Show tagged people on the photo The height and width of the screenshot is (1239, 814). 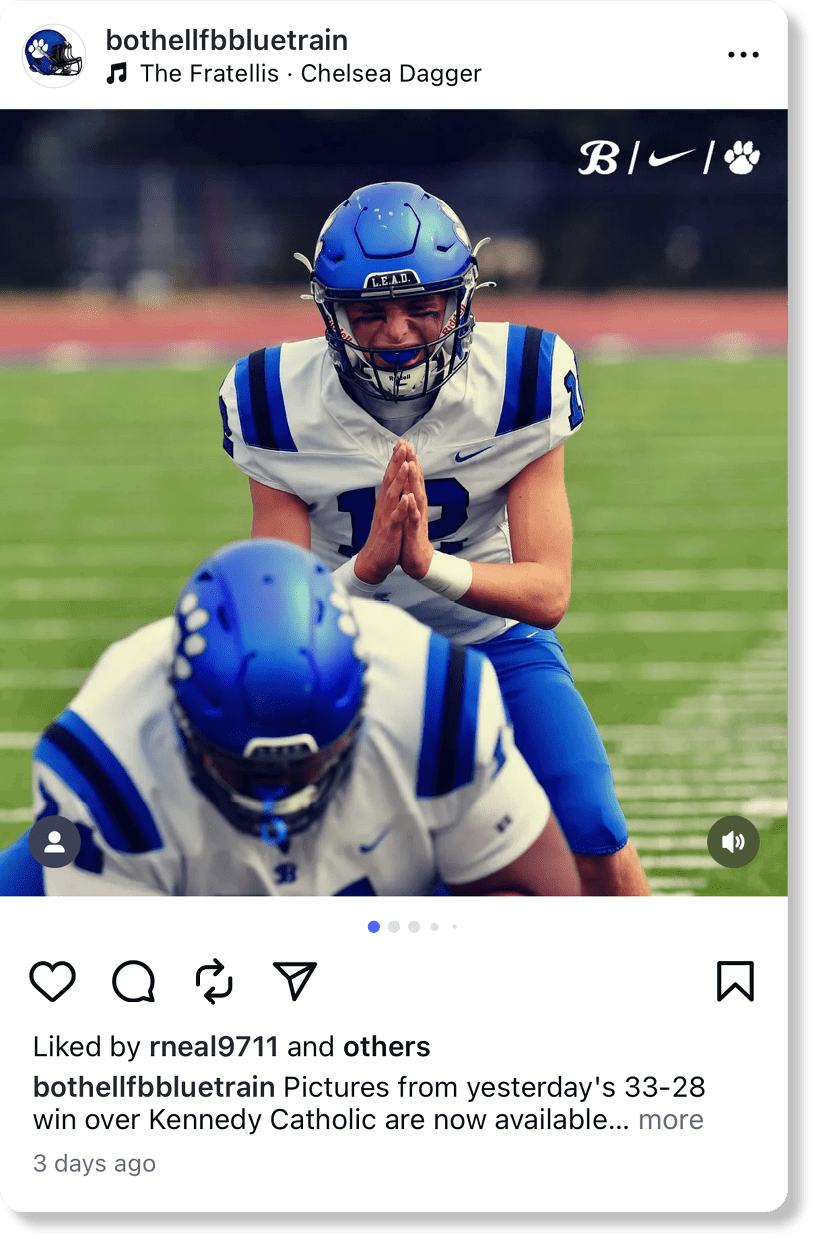click(55, 841)
